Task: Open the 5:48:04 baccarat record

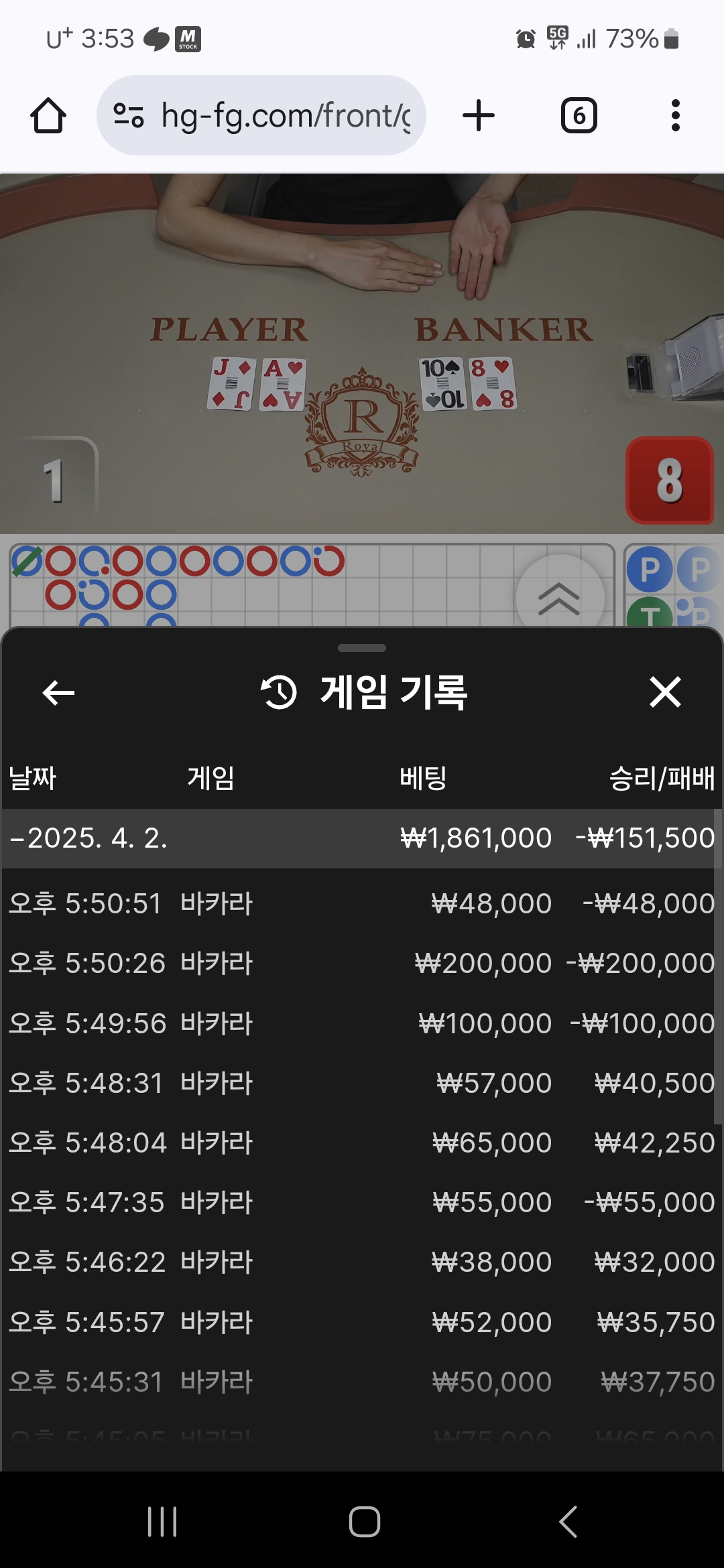Action: 362,1143
